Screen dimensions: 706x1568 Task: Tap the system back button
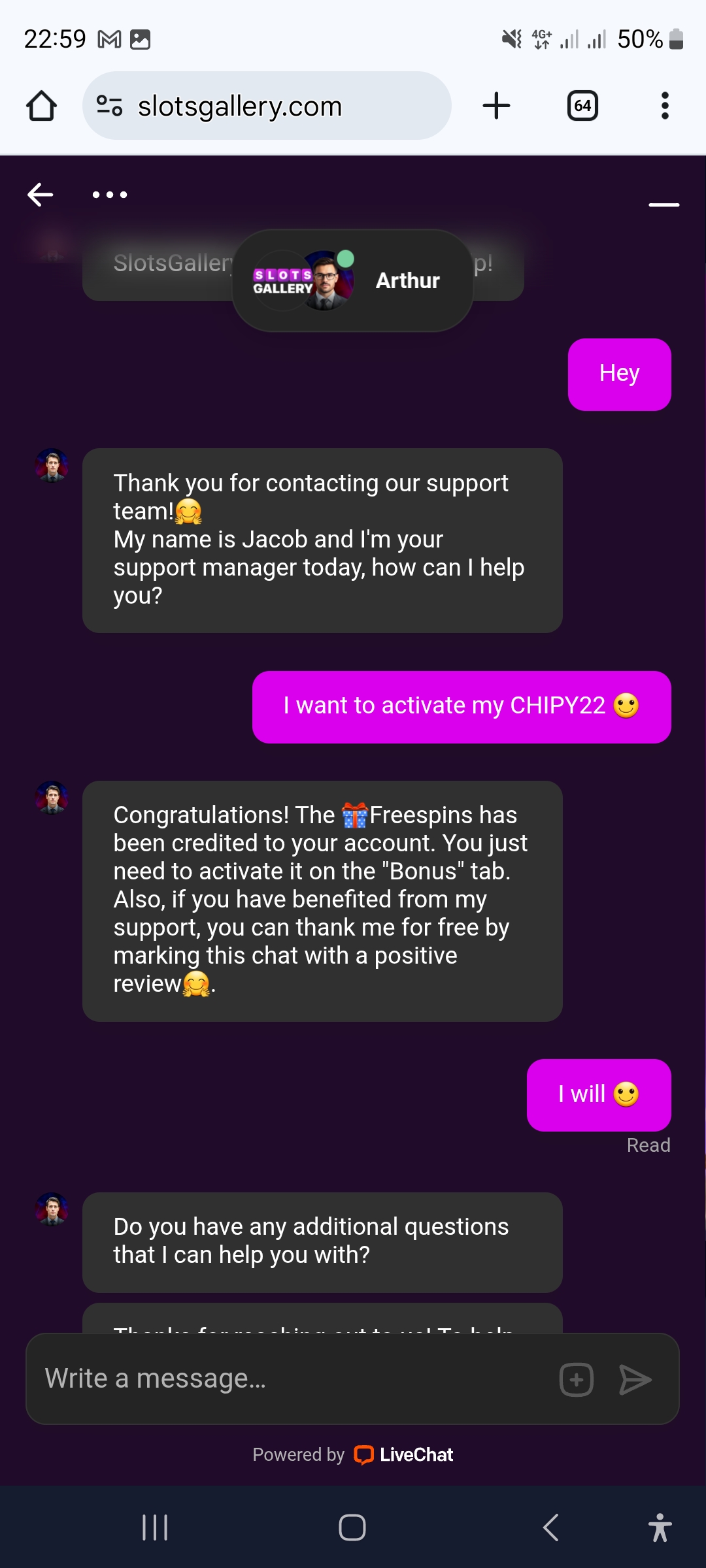click(x=551, y=1527)
